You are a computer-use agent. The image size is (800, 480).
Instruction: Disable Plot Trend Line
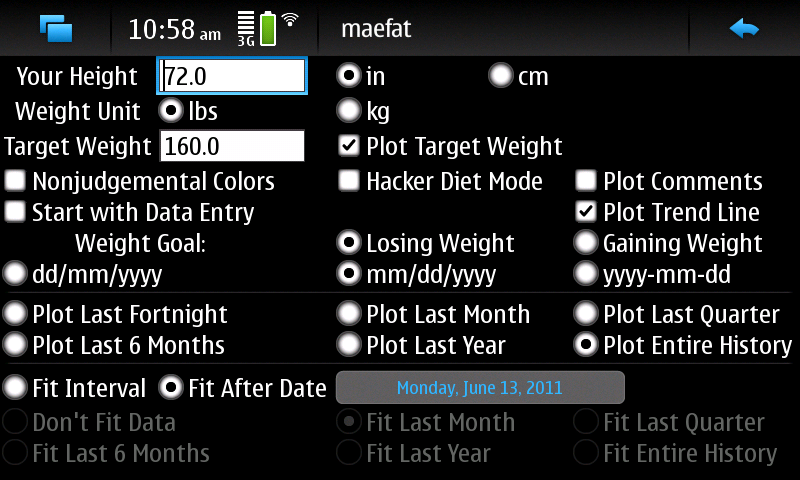[586, 212]
